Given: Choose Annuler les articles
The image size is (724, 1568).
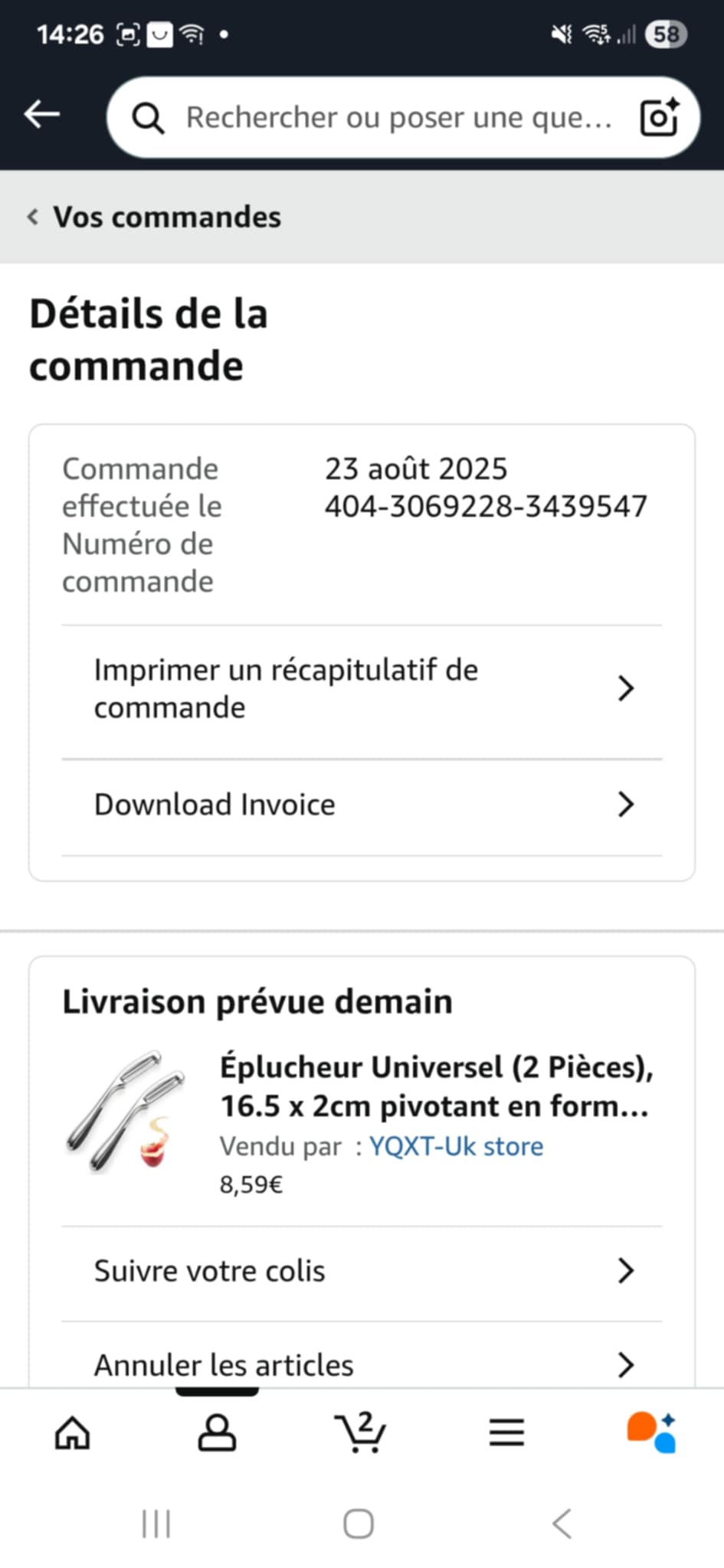Looking at the screenshot, I should (362, 1365).
